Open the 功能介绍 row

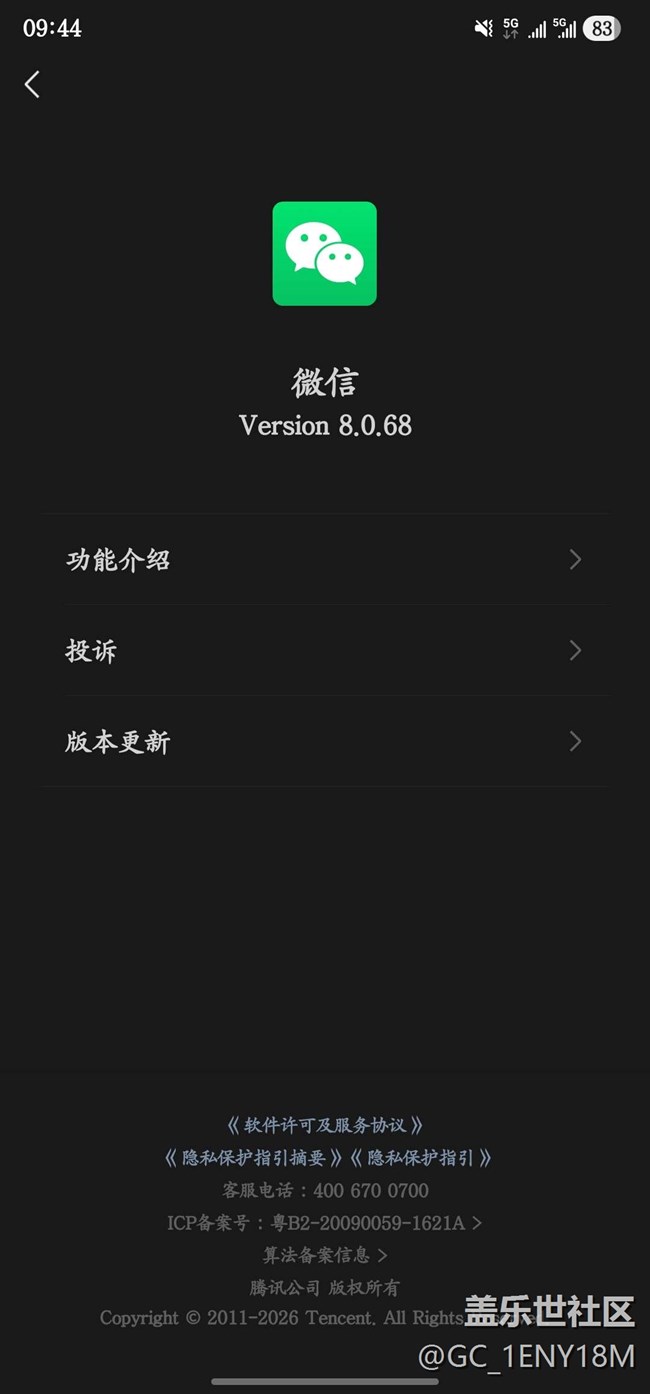coord(325,560)
